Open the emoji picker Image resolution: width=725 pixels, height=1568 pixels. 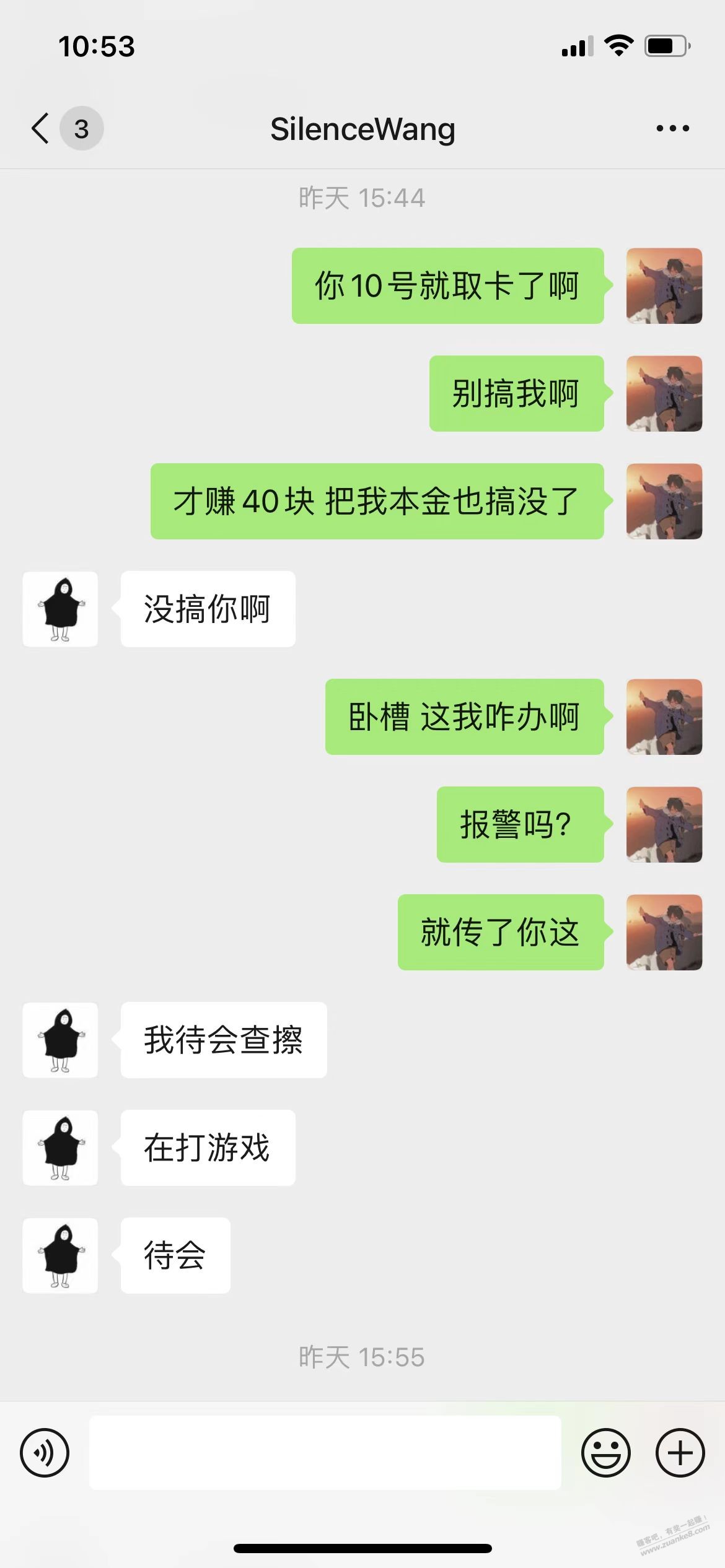pos(606,1452)
